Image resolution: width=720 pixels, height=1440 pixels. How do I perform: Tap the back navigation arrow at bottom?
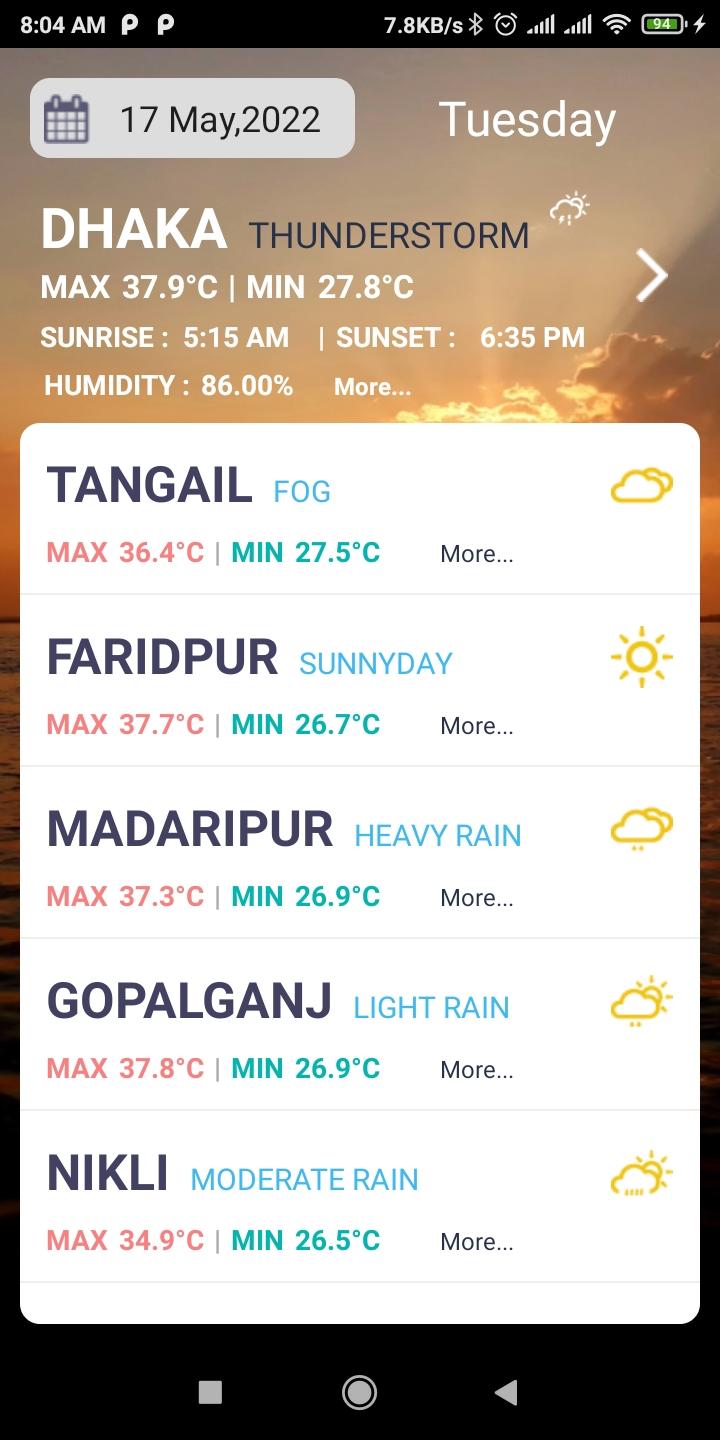[x=504, y=1391]
